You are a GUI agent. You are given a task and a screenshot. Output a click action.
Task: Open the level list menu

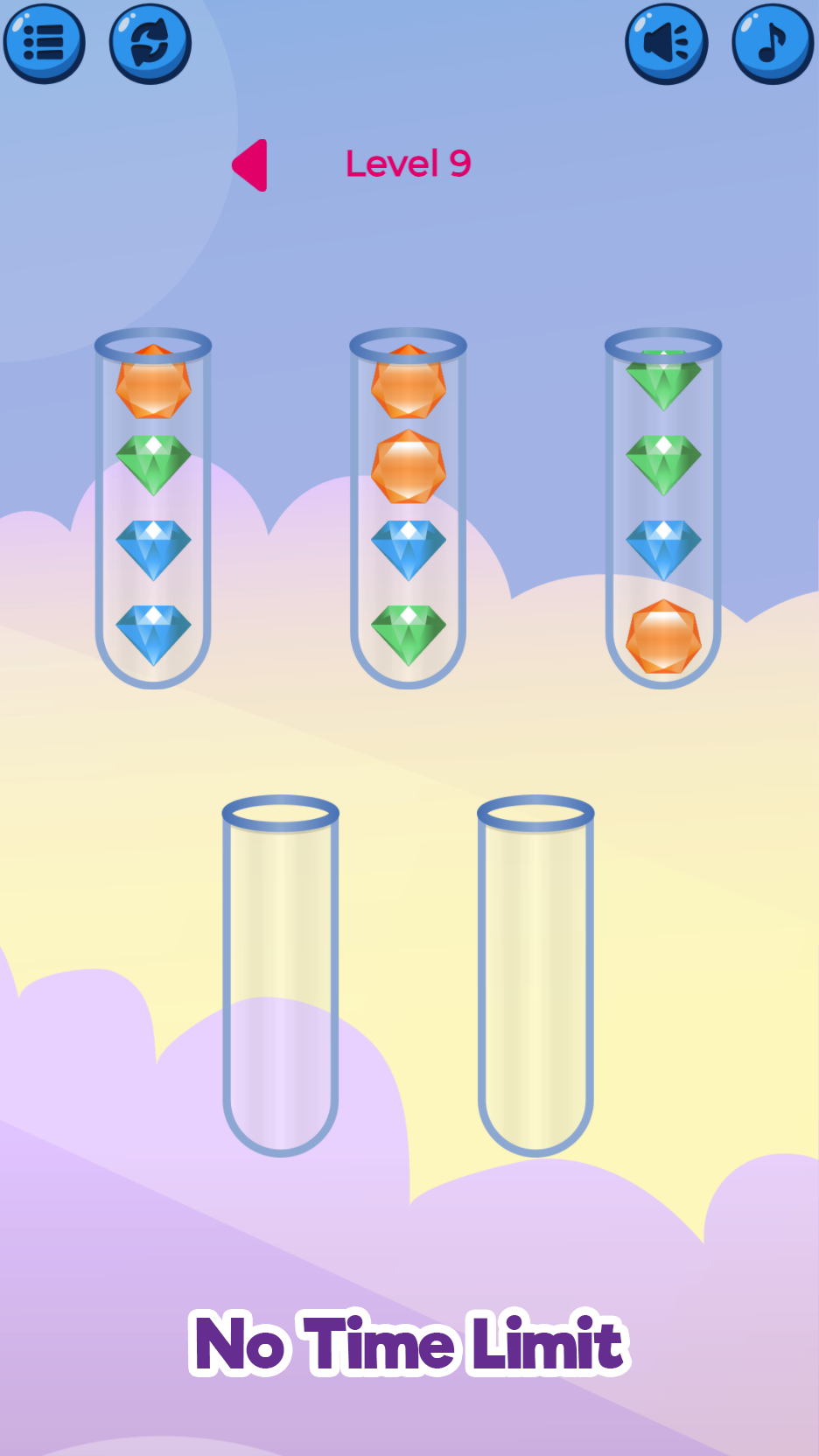click(x=44, y=43)
